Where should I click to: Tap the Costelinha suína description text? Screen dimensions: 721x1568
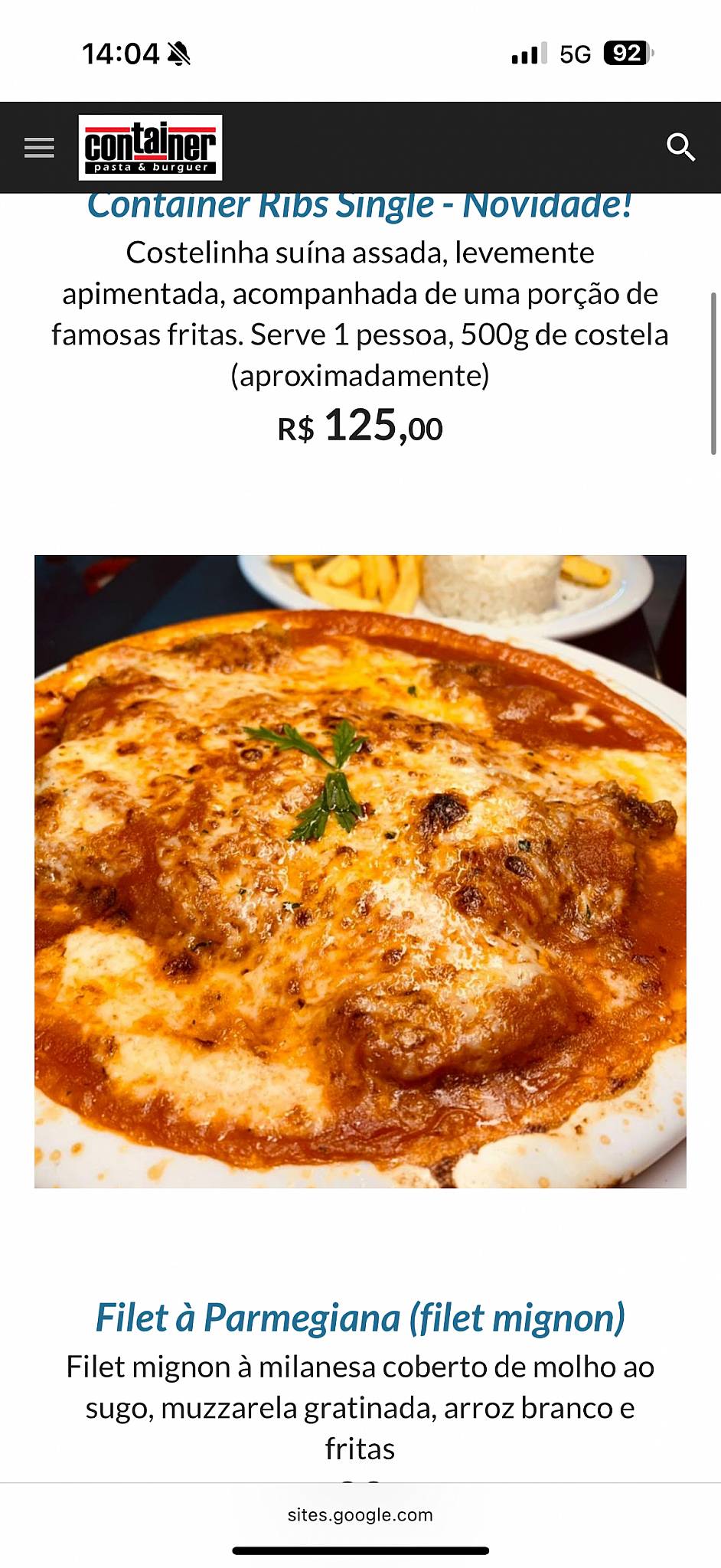tap(360, 314)
